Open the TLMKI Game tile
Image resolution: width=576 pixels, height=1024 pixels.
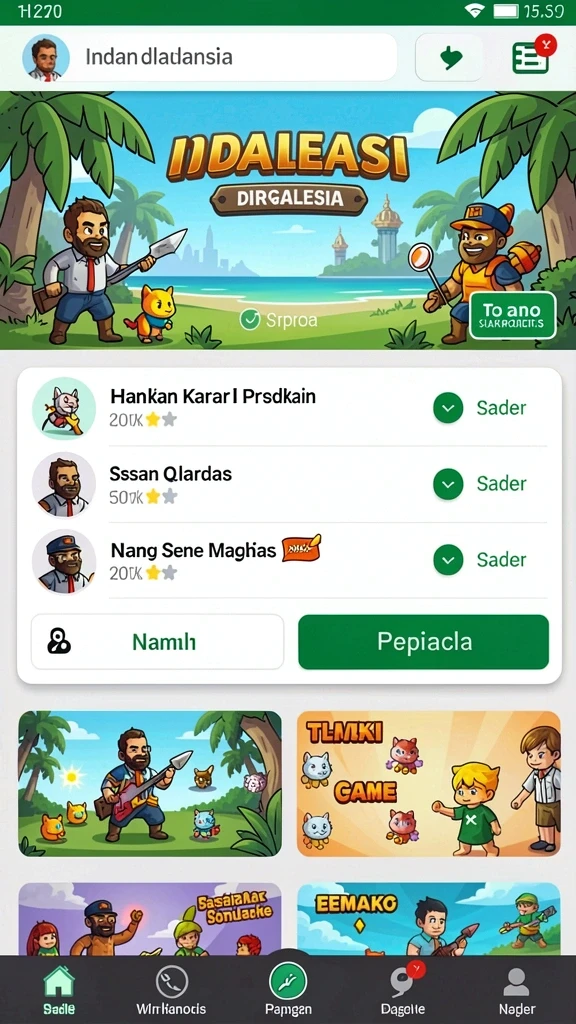[x=429, y=784]
